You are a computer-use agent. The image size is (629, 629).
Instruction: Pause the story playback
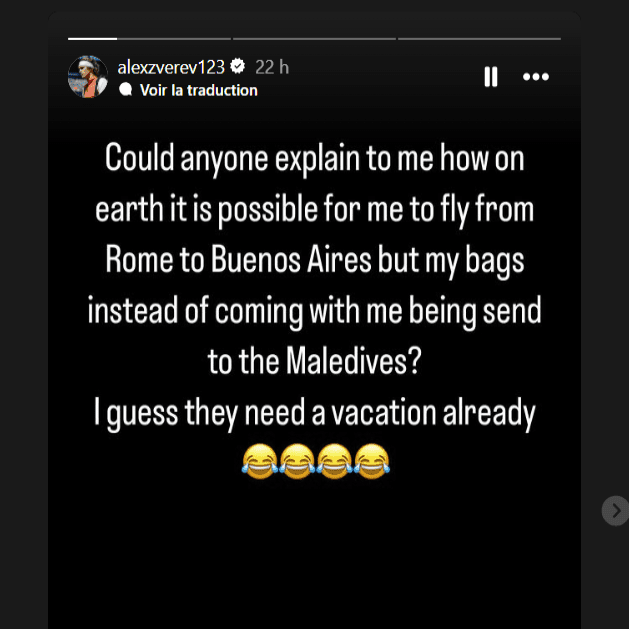(x=491, y=77)
